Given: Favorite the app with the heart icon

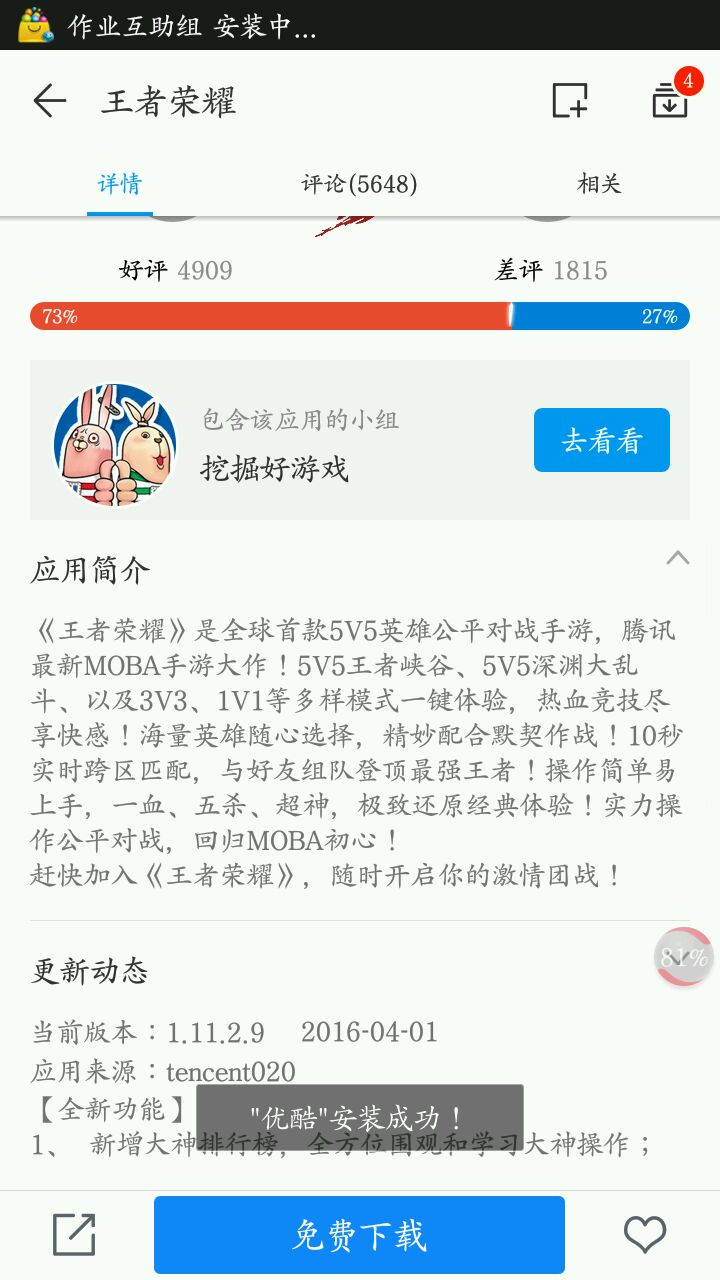Looking at the screenshot, I should click(x=645, y=1235).
